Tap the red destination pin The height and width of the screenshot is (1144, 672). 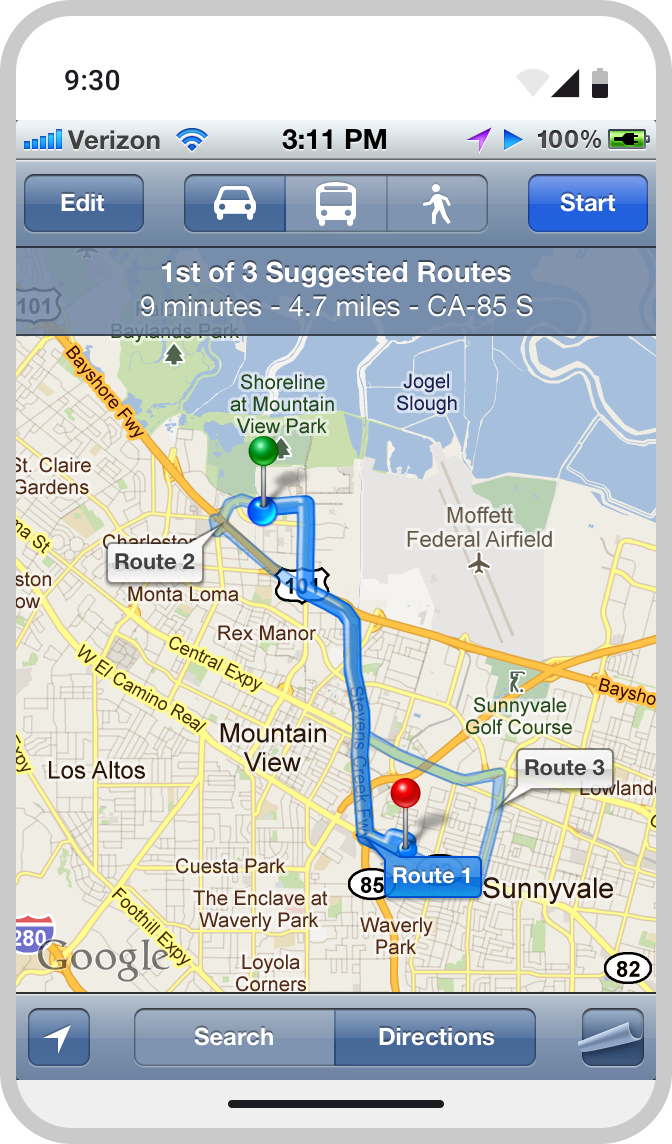click(405, 794)
